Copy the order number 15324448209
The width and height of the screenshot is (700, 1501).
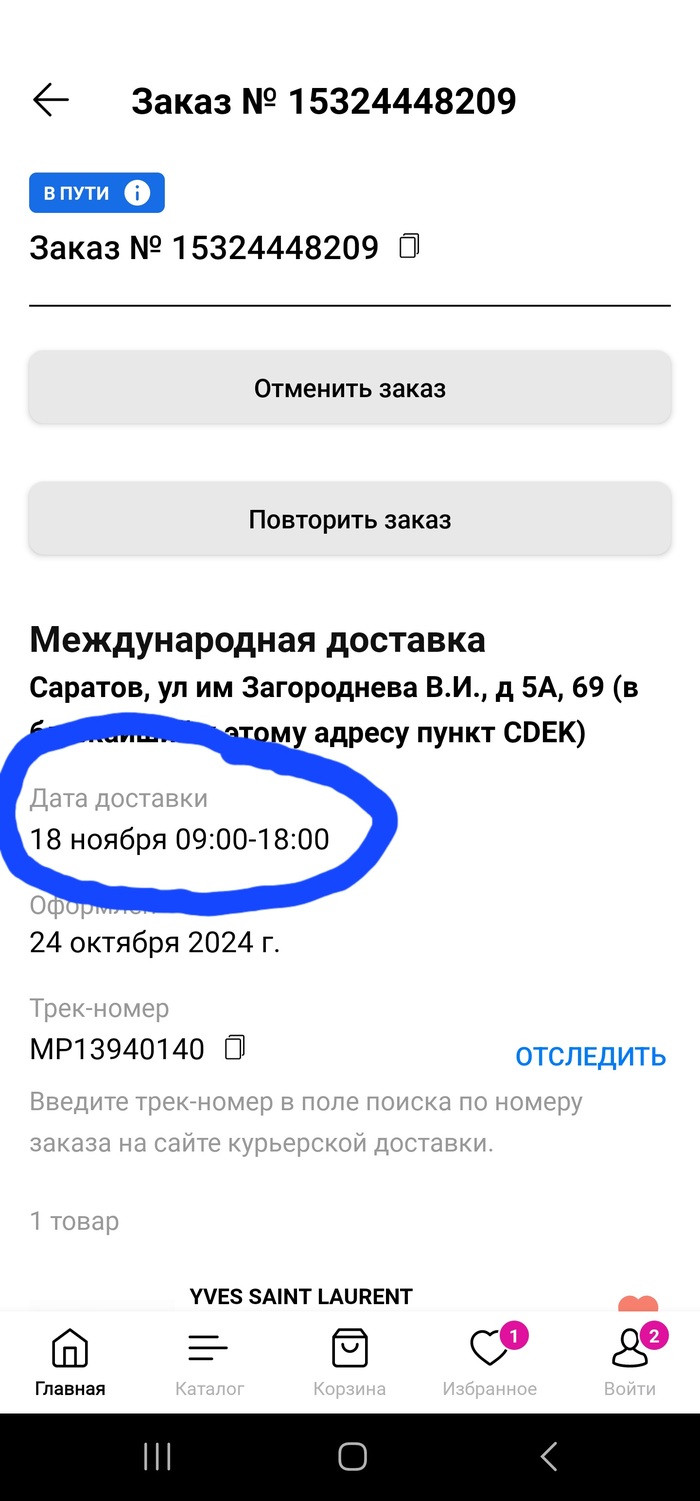(409, 246)
